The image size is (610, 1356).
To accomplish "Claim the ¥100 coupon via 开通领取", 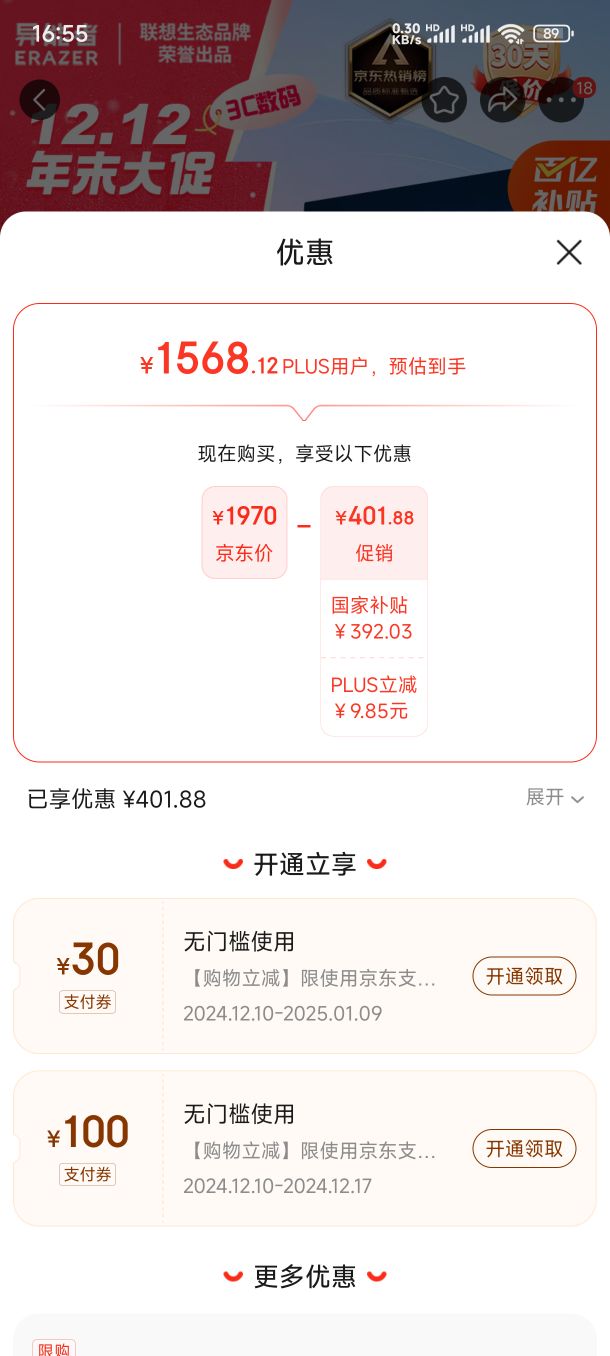I will (x=524, y=1149).
